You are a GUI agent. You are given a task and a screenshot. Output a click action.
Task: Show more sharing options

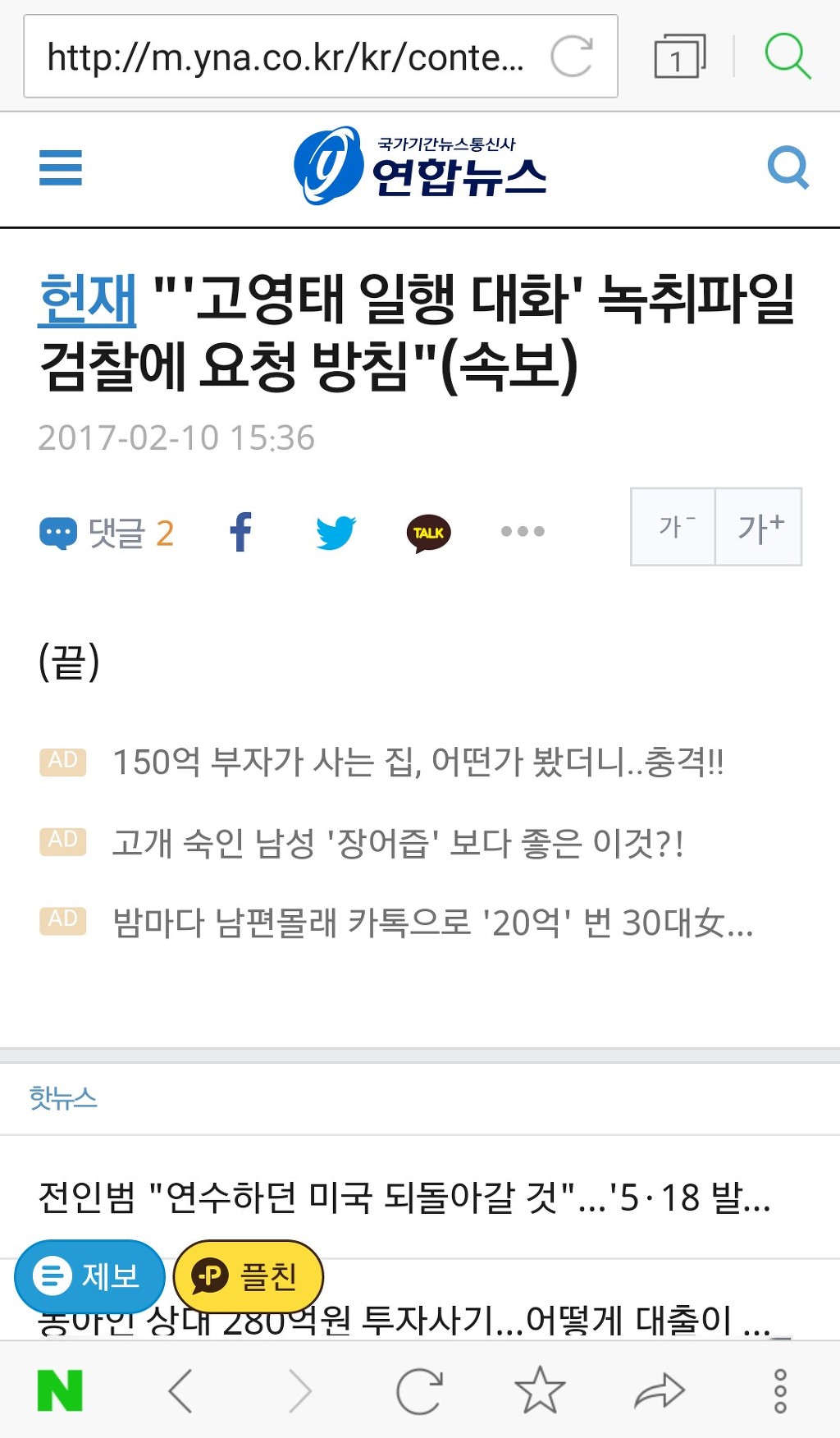pos(523,532)
